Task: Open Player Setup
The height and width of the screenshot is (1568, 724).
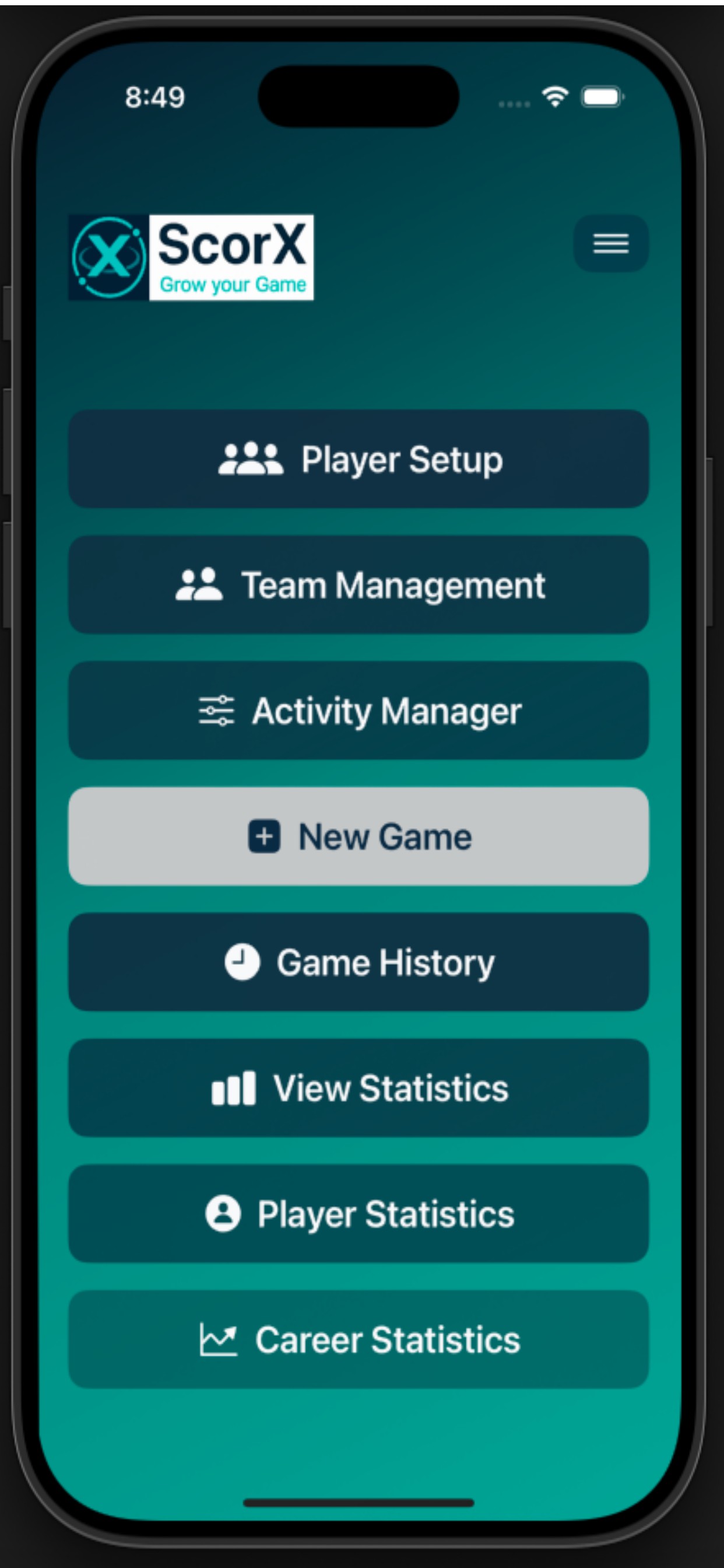Action: pyautogui.click(x=360, y=460)
